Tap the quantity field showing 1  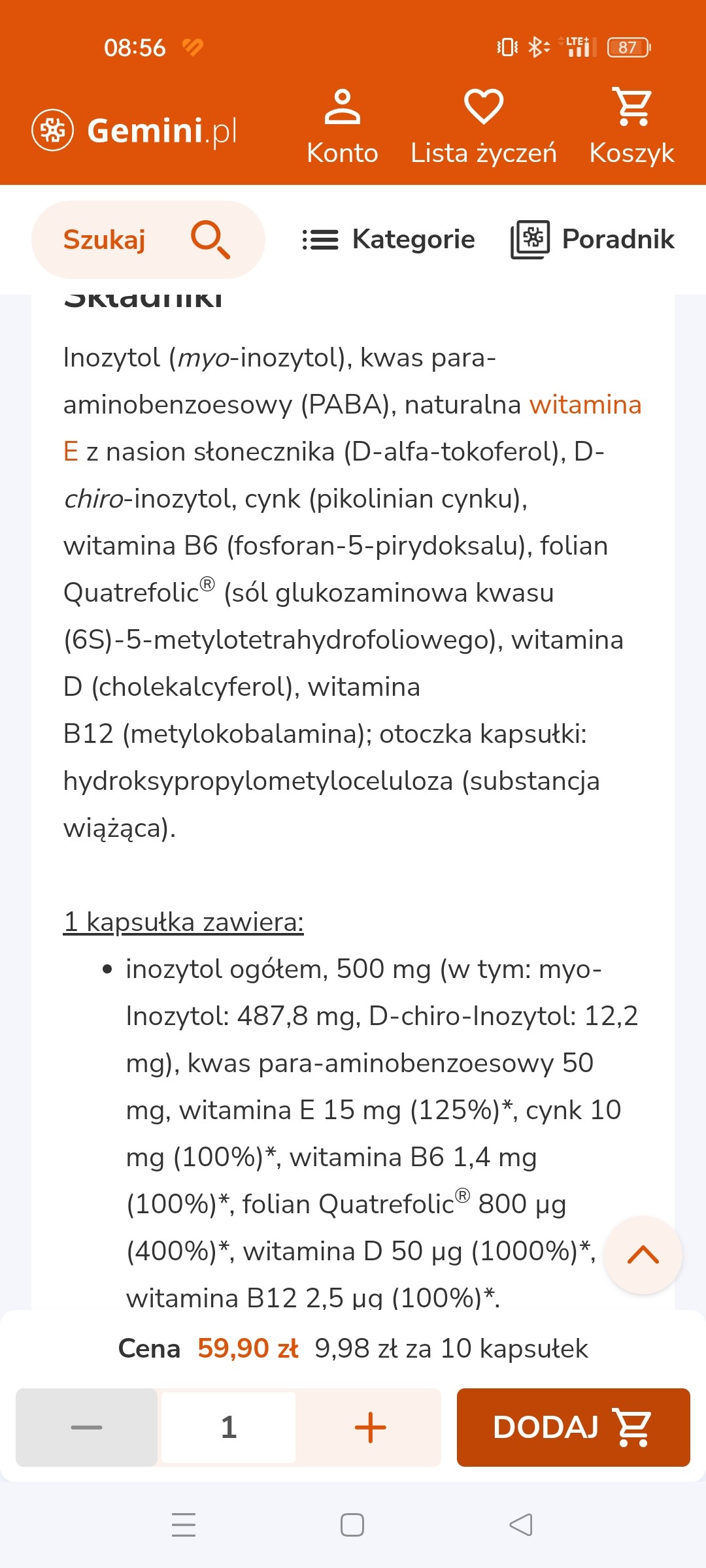click(228, 1428)
